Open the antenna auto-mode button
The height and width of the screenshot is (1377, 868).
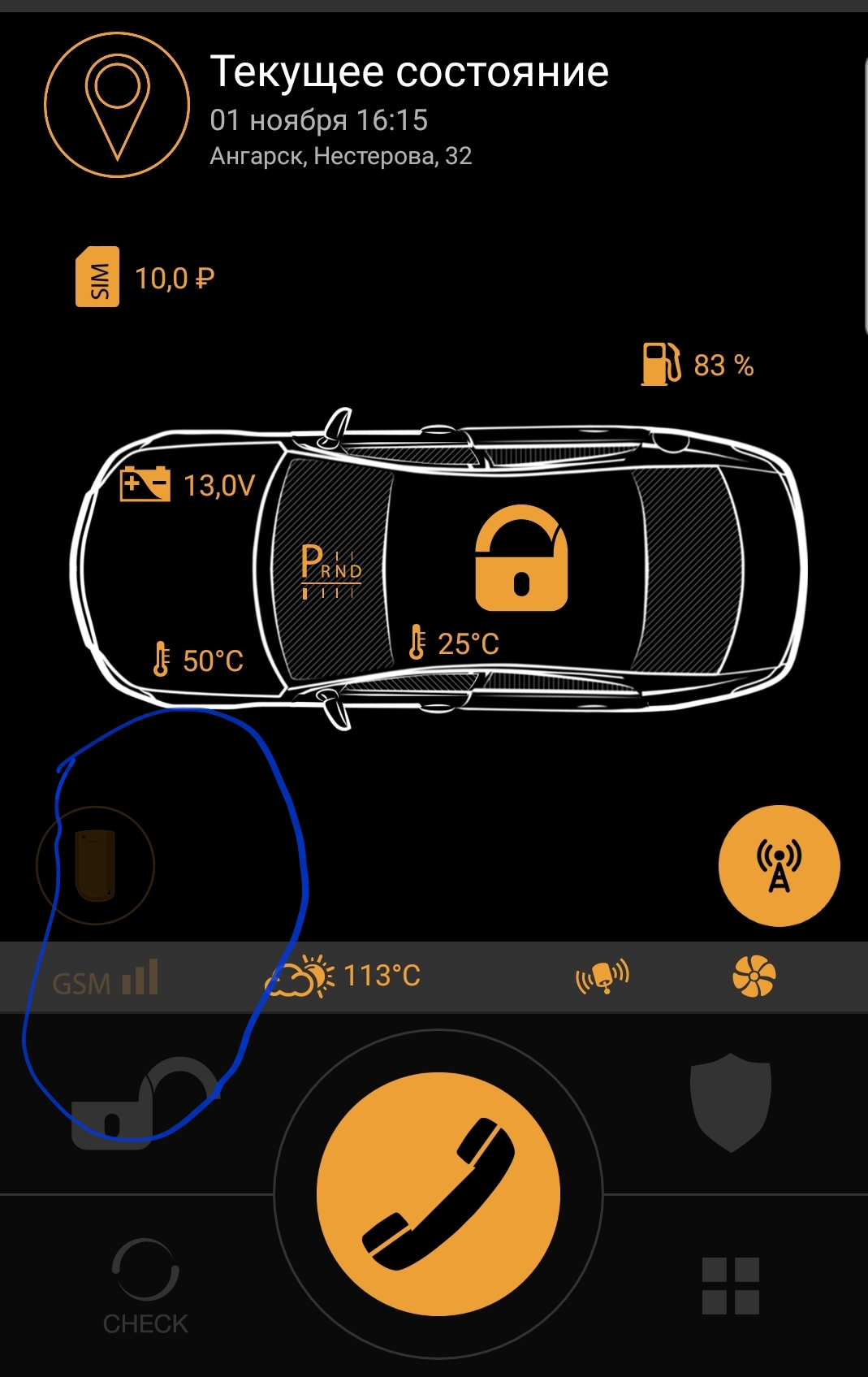pos(779,866)
